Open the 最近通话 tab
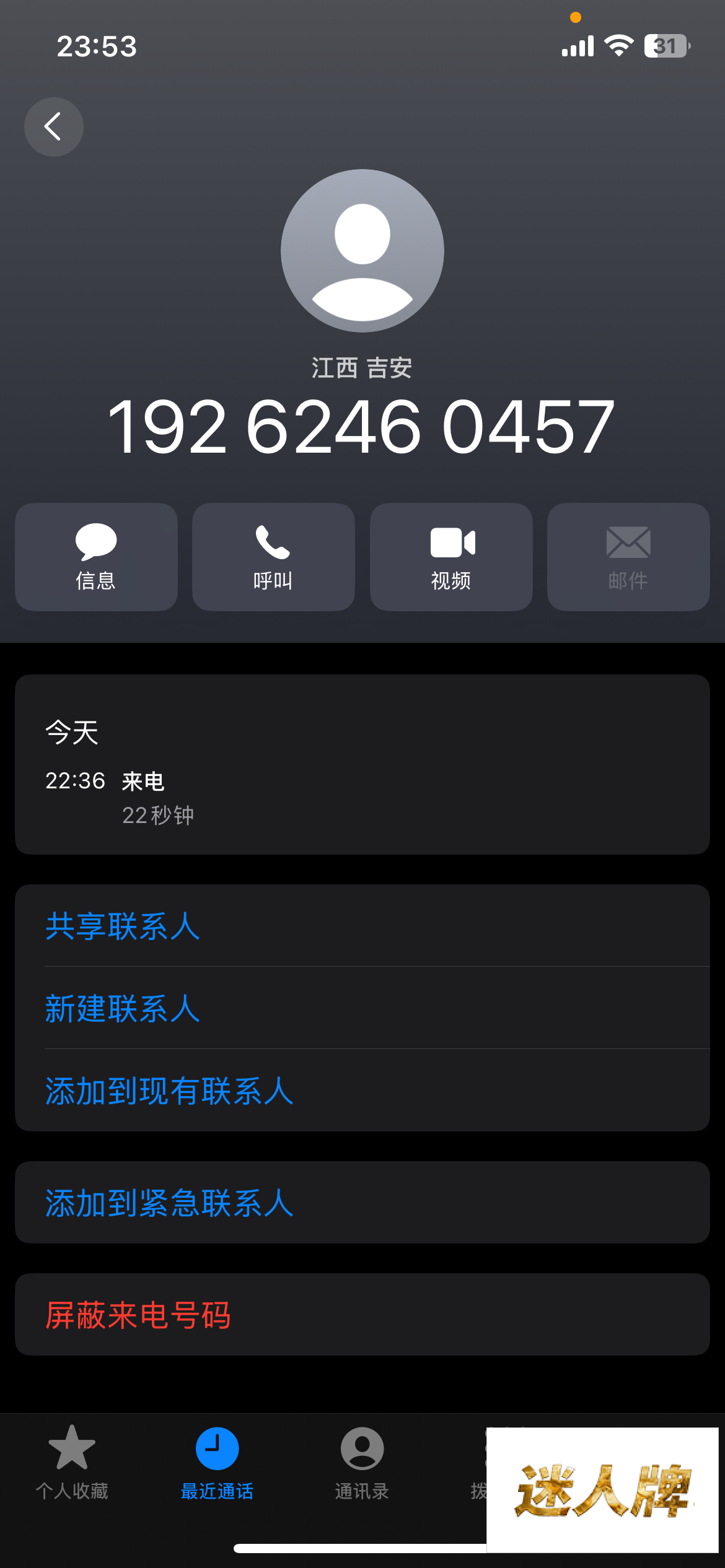This screenshot has width=725, height=1568. pyautogui.click(x=217, y=1463)
